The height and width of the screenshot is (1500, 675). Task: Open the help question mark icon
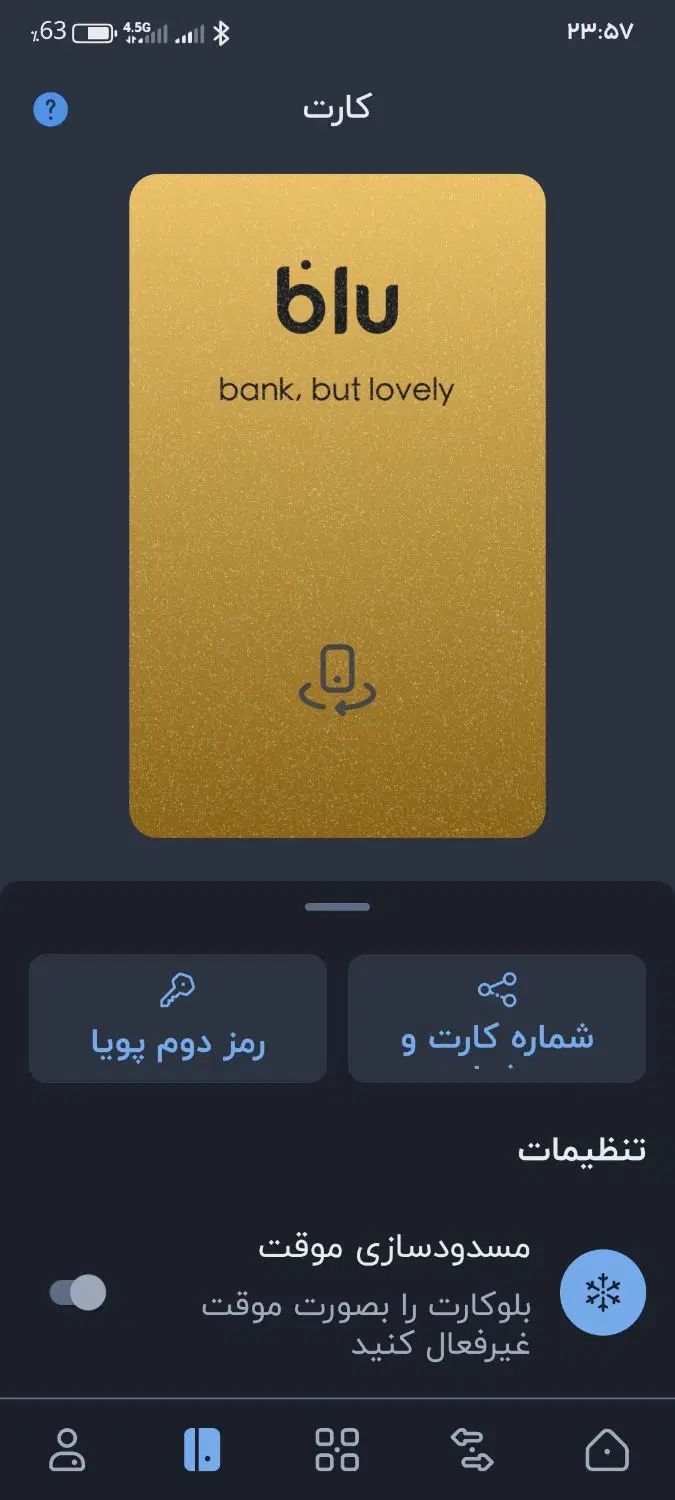[x=51, y=109]
